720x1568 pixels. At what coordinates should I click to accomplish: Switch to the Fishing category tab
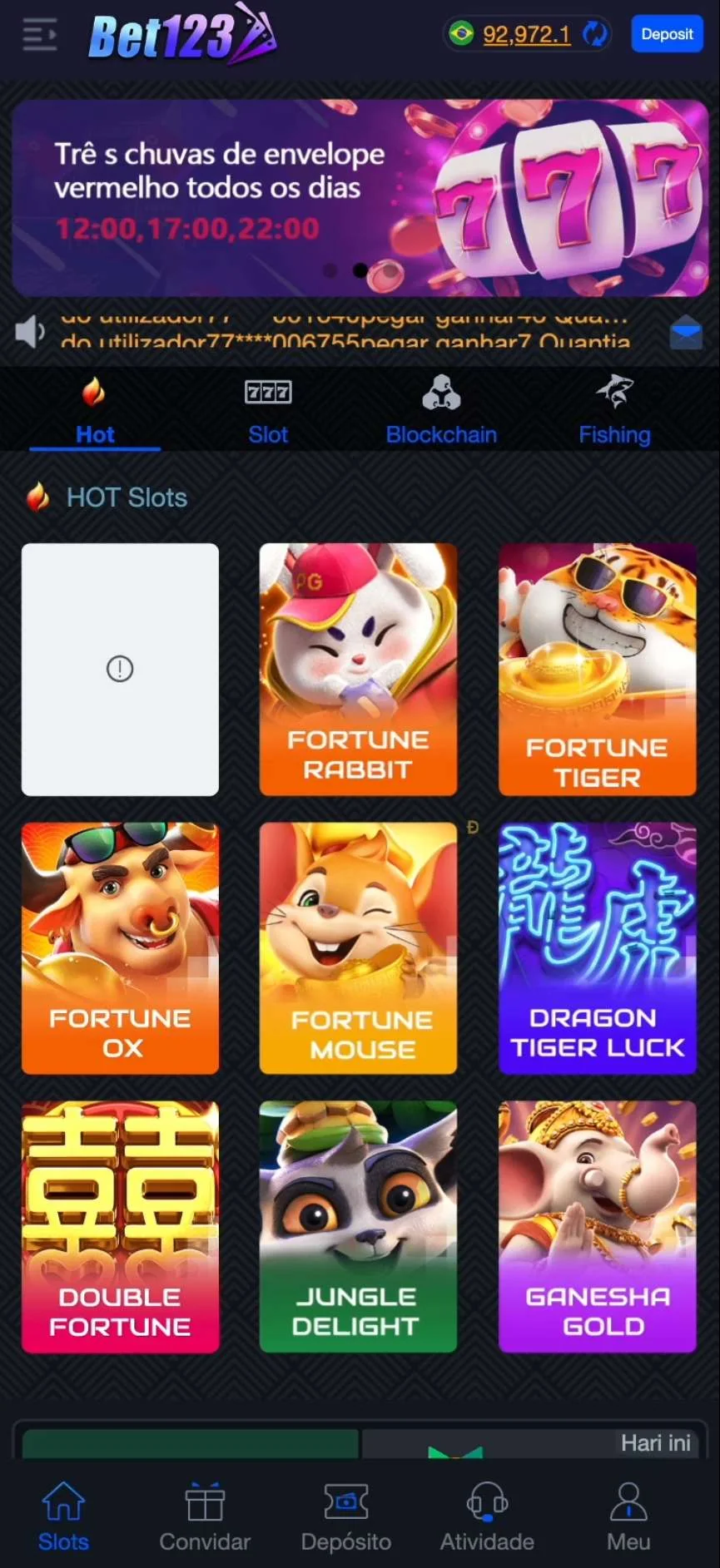pos(614,409)
